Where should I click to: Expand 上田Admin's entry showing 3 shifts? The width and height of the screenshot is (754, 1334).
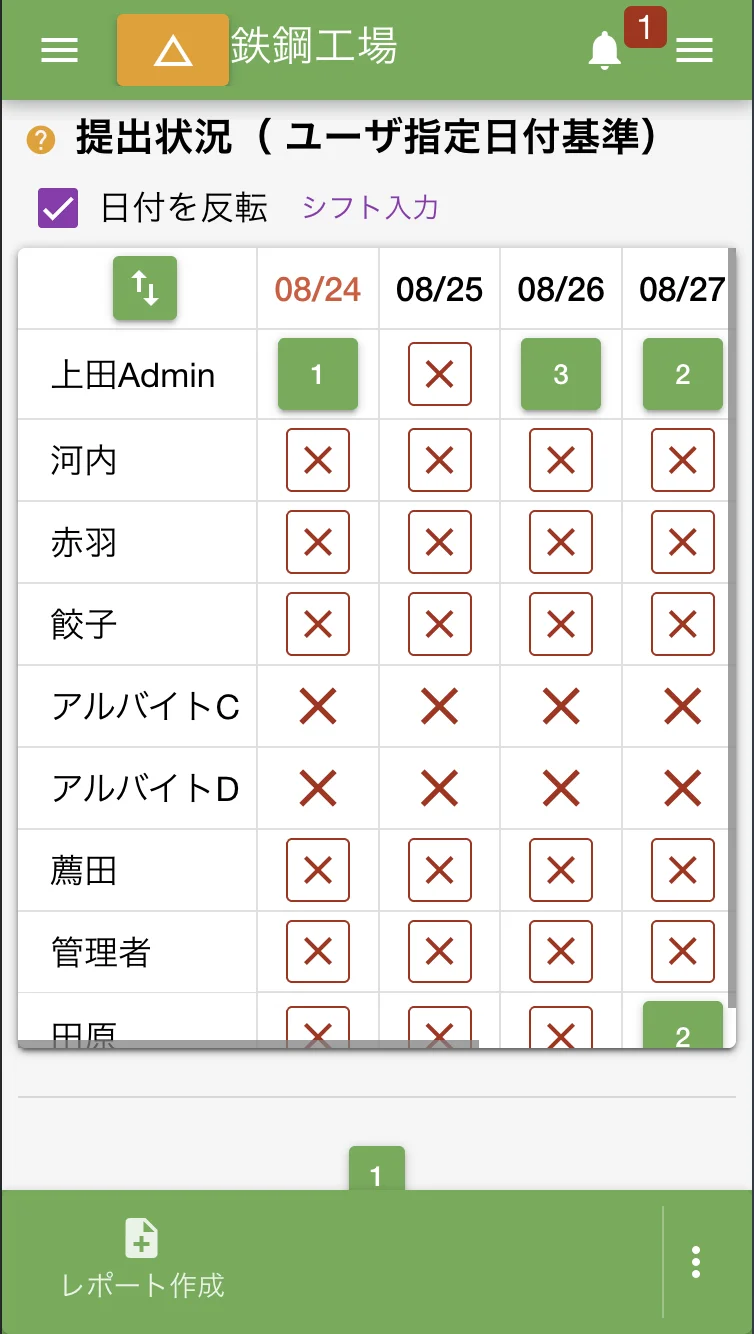coord(560,375)
